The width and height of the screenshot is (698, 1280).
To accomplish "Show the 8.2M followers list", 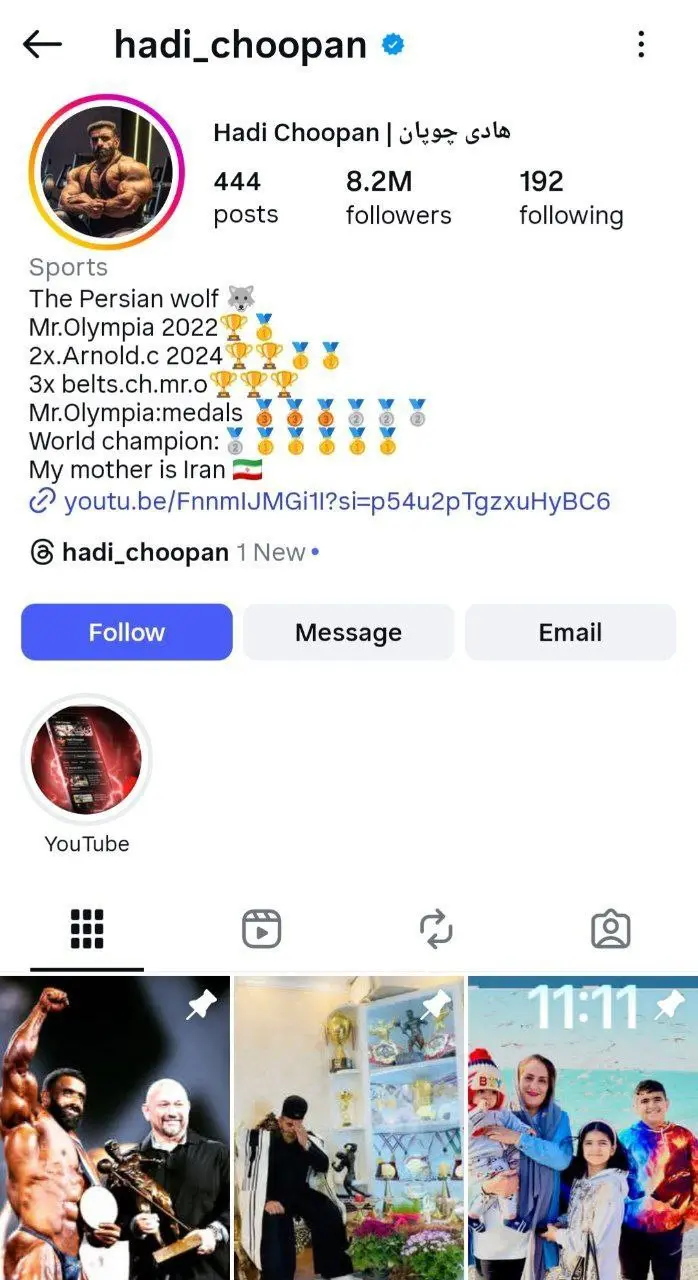I will tap(398, 197).
